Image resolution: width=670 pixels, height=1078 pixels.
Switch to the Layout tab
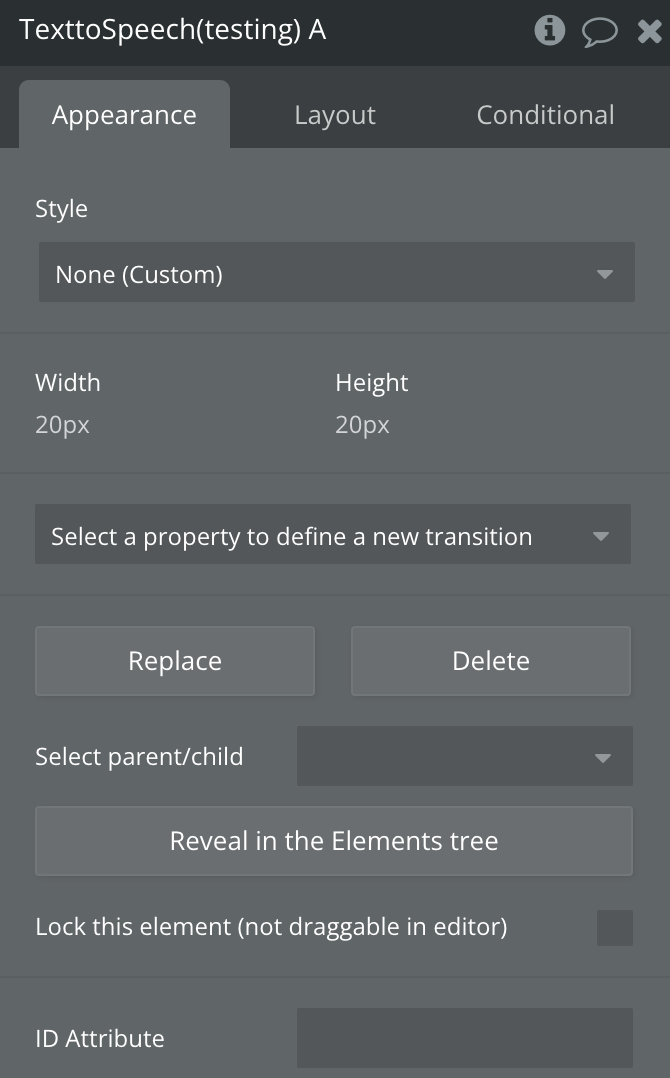point(335,115)
